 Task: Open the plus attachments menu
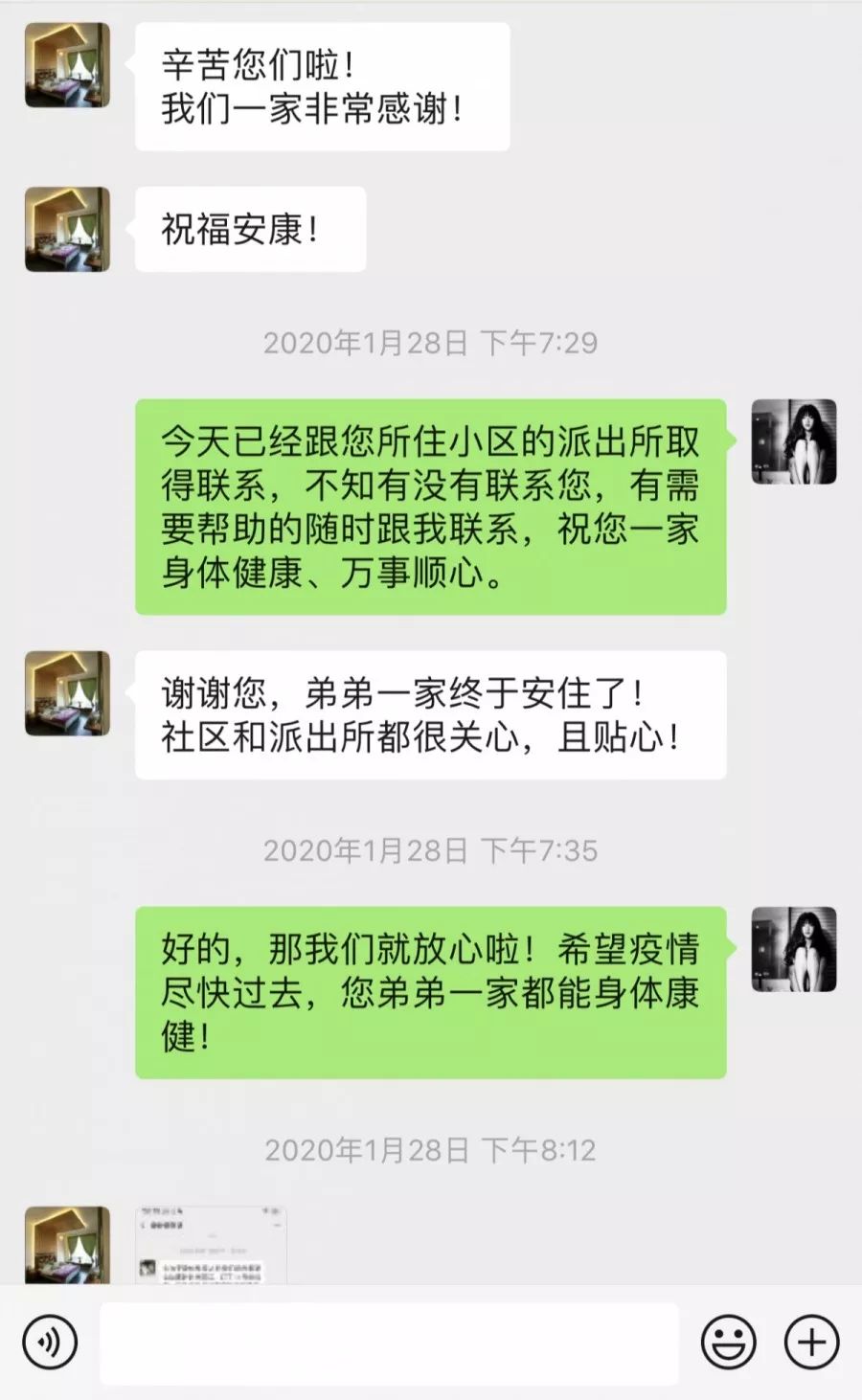811,1343
